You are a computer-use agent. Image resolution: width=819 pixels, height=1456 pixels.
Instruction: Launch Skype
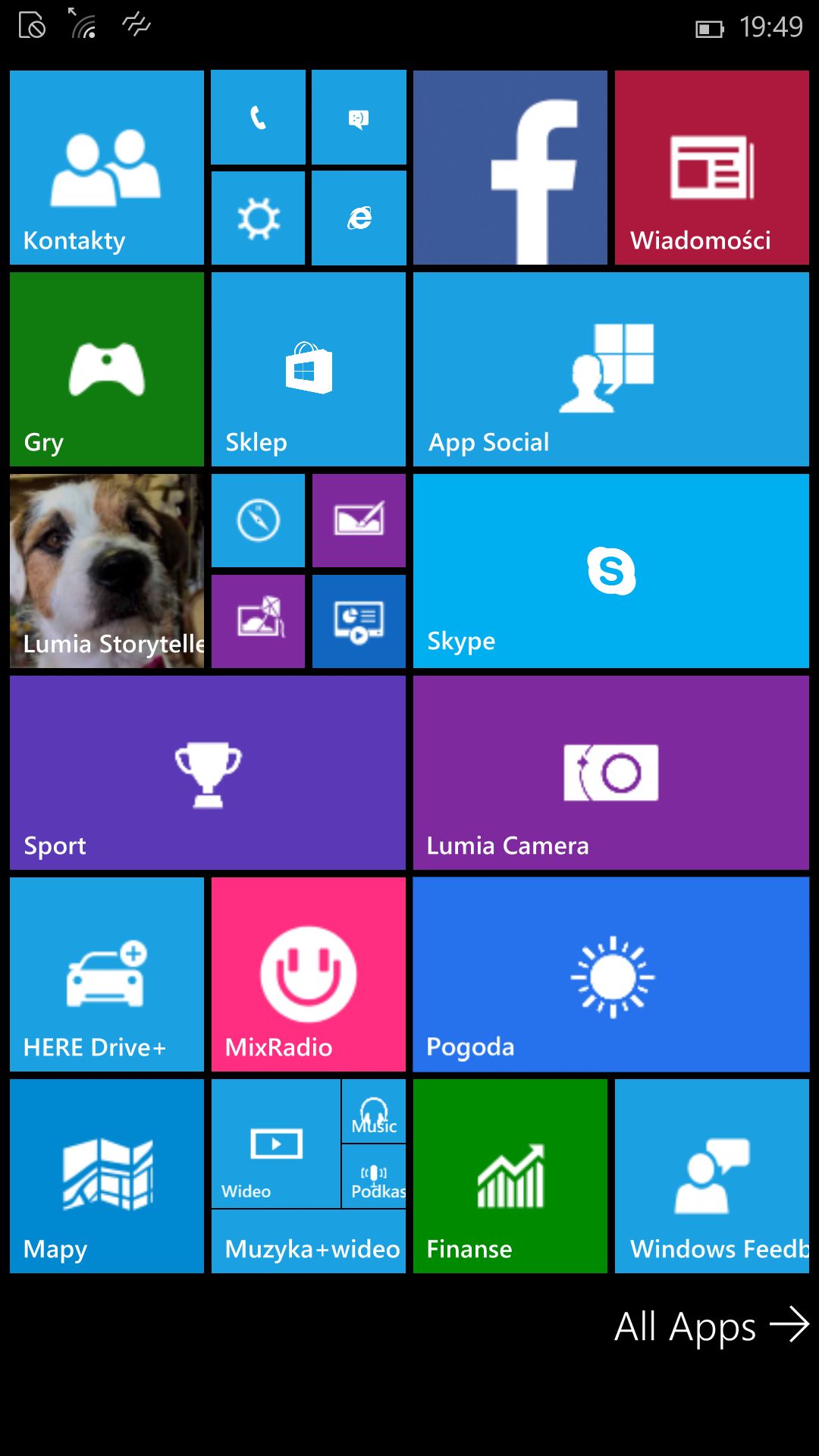[611, 571]
